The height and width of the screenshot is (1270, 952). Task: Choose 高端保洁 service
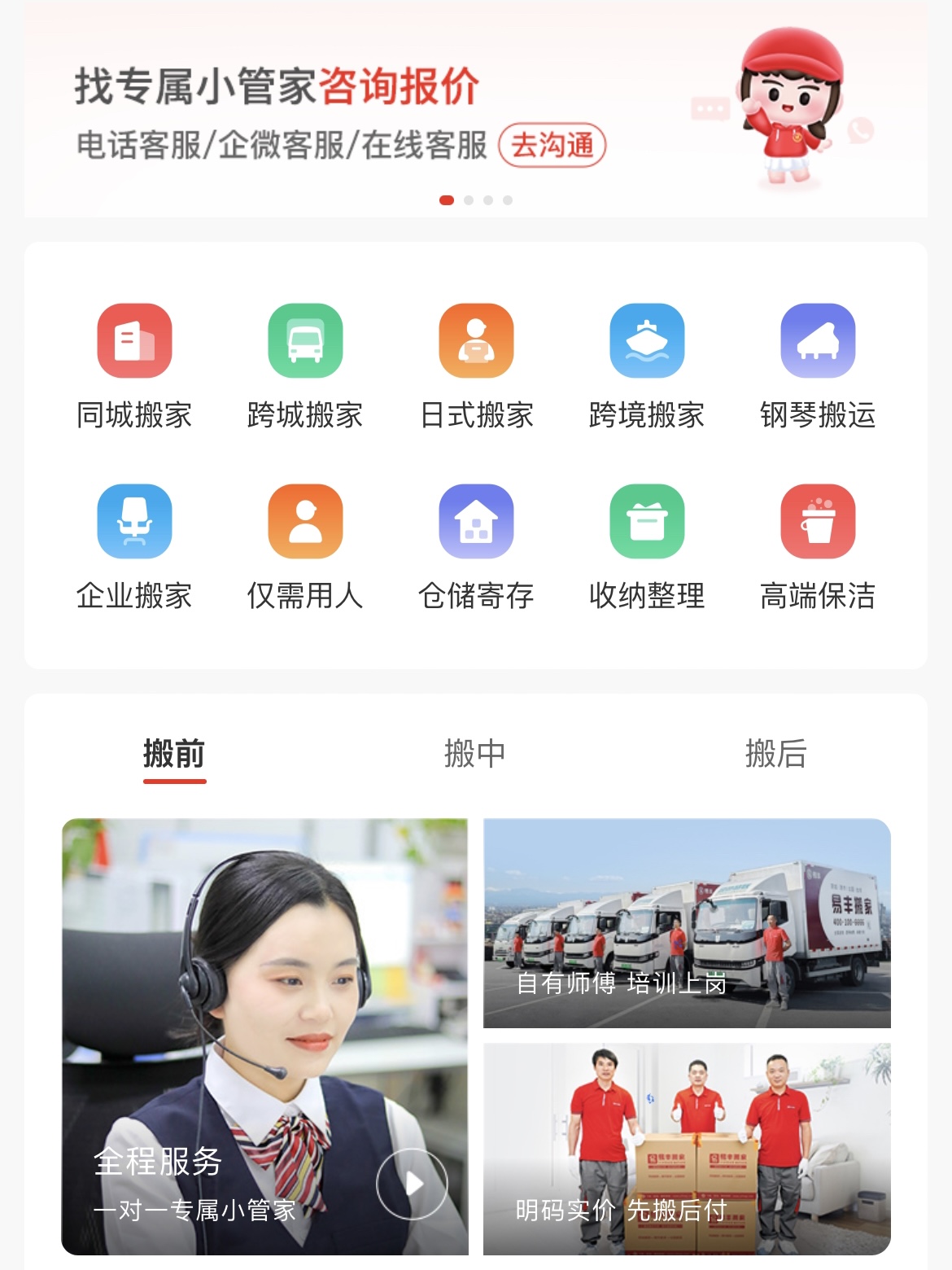tap(818, 546)
